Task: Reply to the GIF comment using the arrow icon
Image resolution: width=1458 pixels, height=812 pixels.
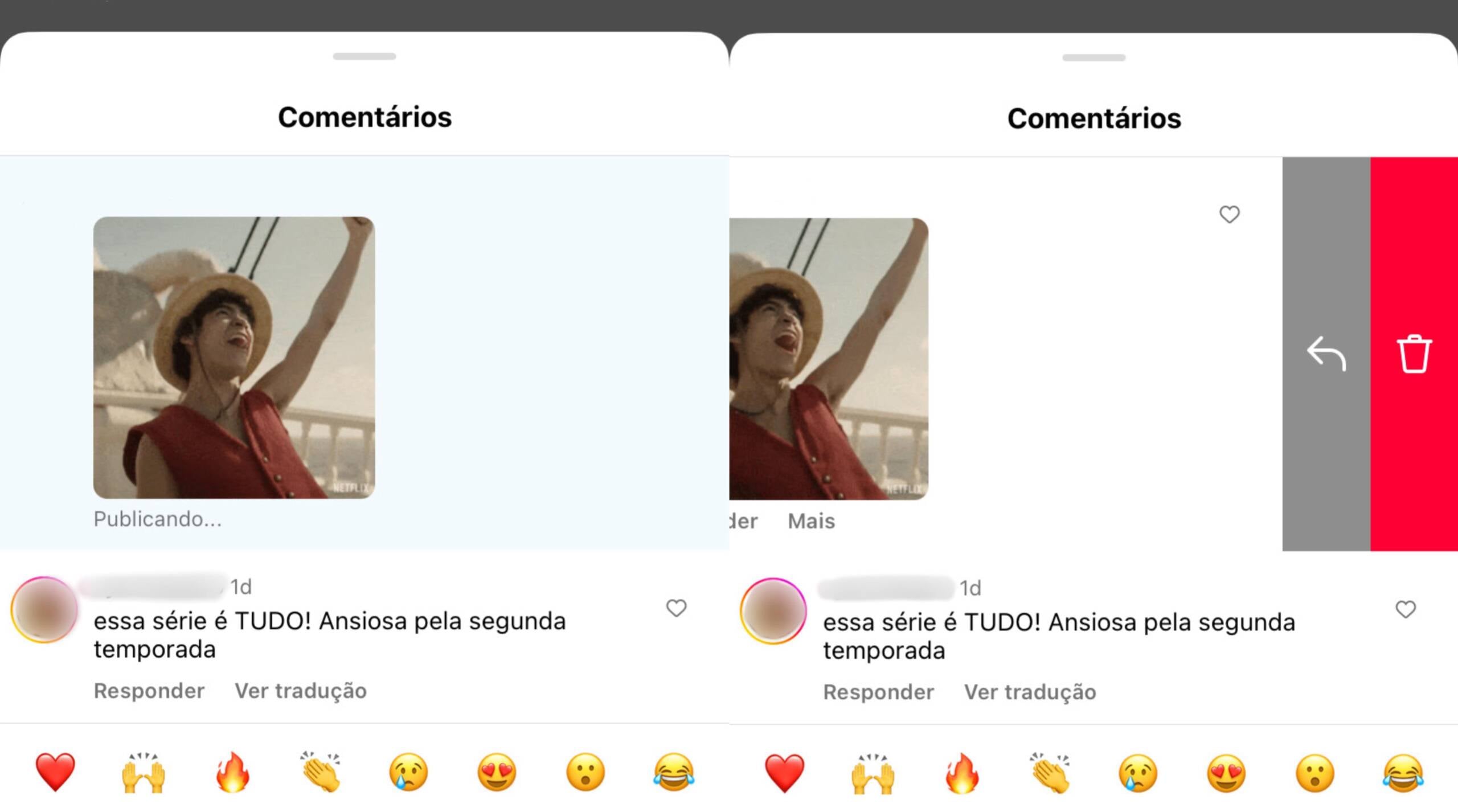Action: point(1326,354)
